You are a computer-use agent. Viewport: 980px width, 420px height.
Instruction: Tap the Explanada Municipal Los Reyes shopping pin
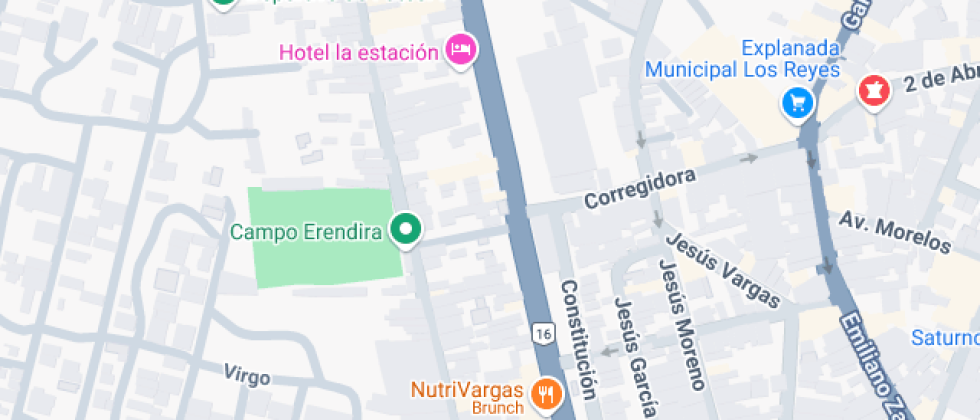click(x=797, y=101)
